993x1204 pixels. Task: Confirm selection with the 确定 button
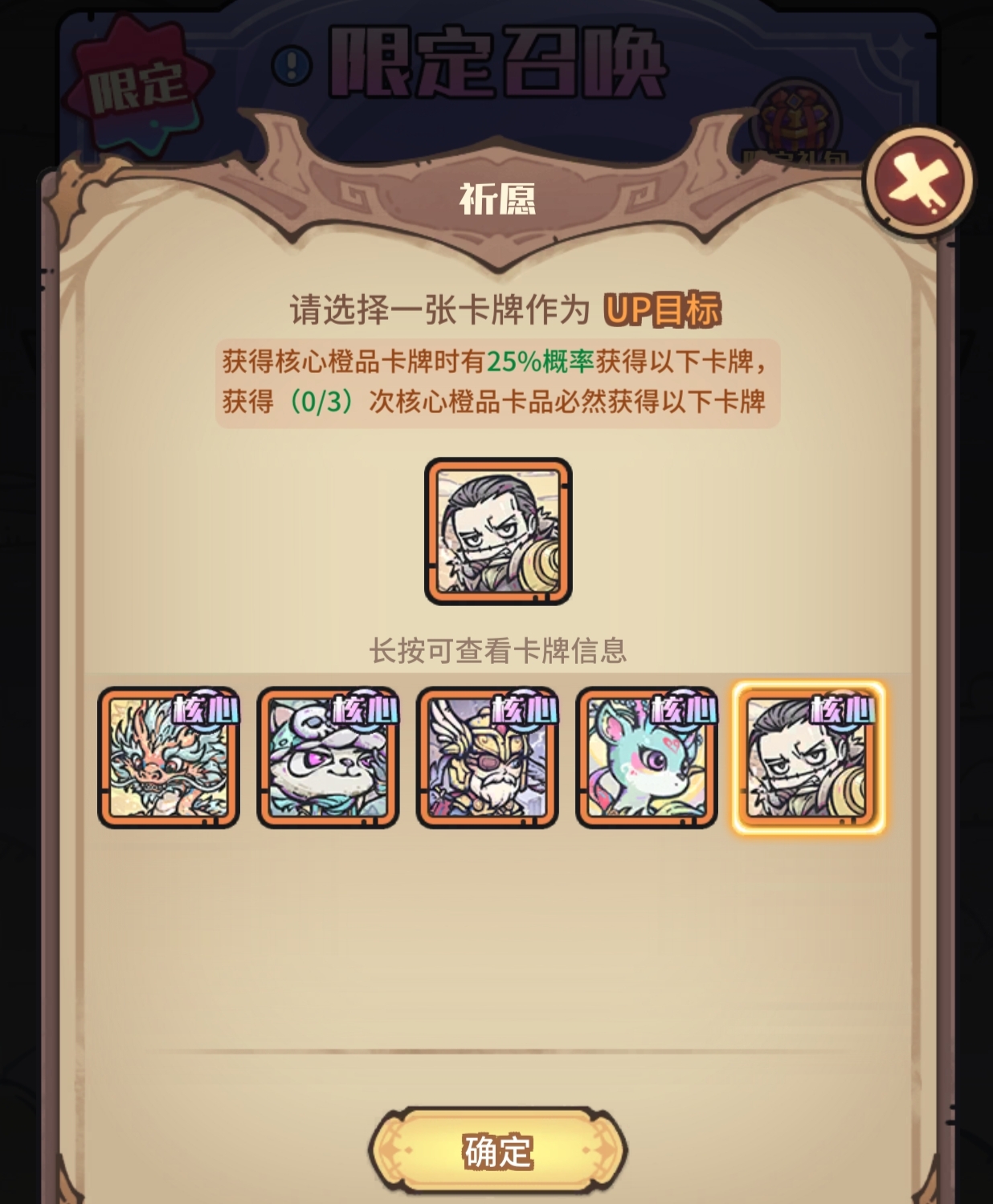[x=497, y=1151]
